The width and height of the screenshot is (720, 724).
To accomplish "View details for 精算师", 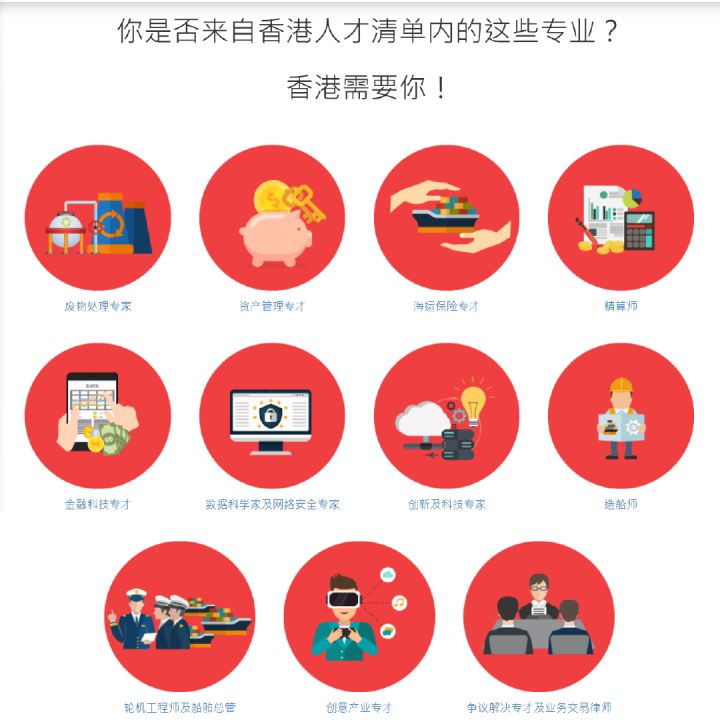I will pos(621,218).
